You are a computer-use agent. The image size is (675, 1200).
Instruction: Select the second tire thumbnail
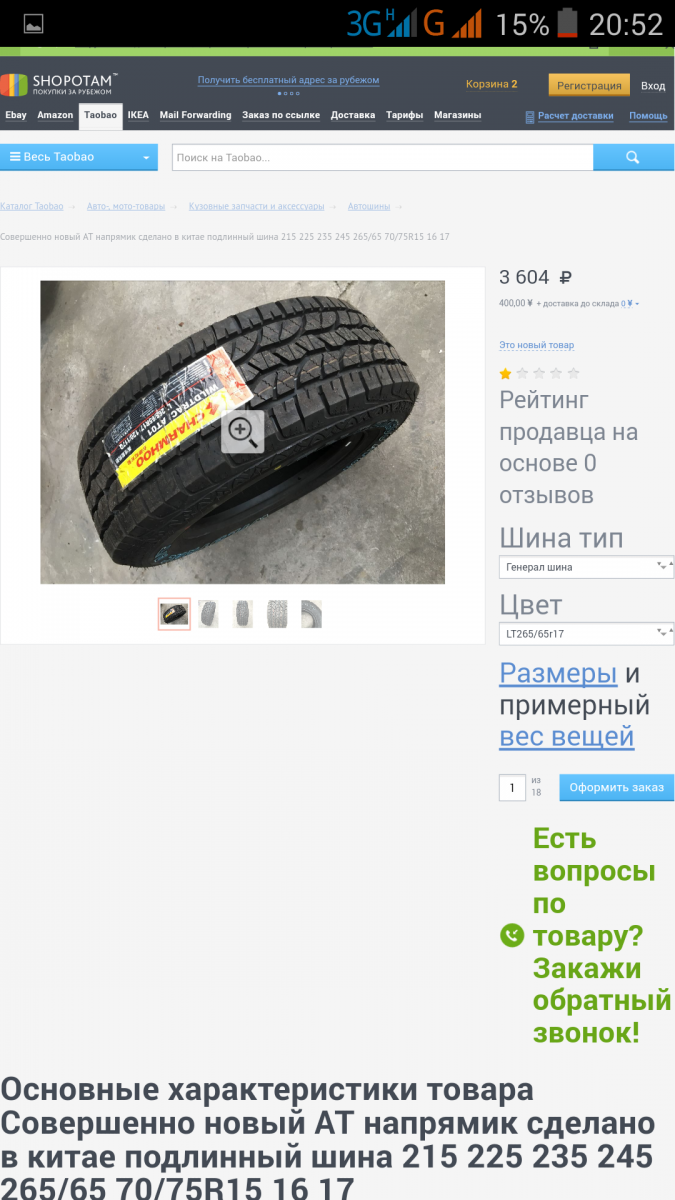coord(208,613)
